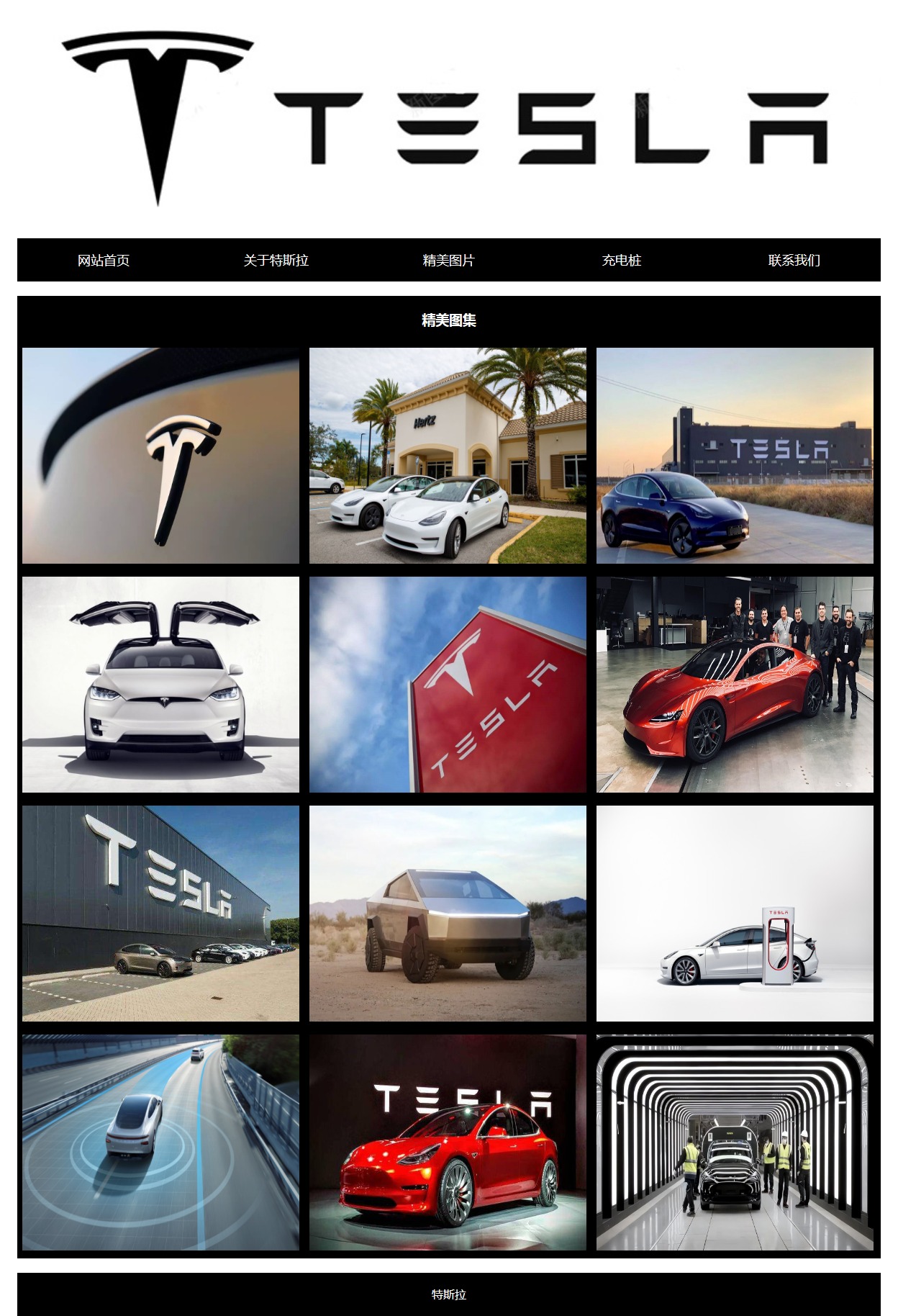Image resolution: width=898 pixels, height=1316 pixels.
Task: Open 联系我们 in the navigation bar
Action: click(794, 260)
